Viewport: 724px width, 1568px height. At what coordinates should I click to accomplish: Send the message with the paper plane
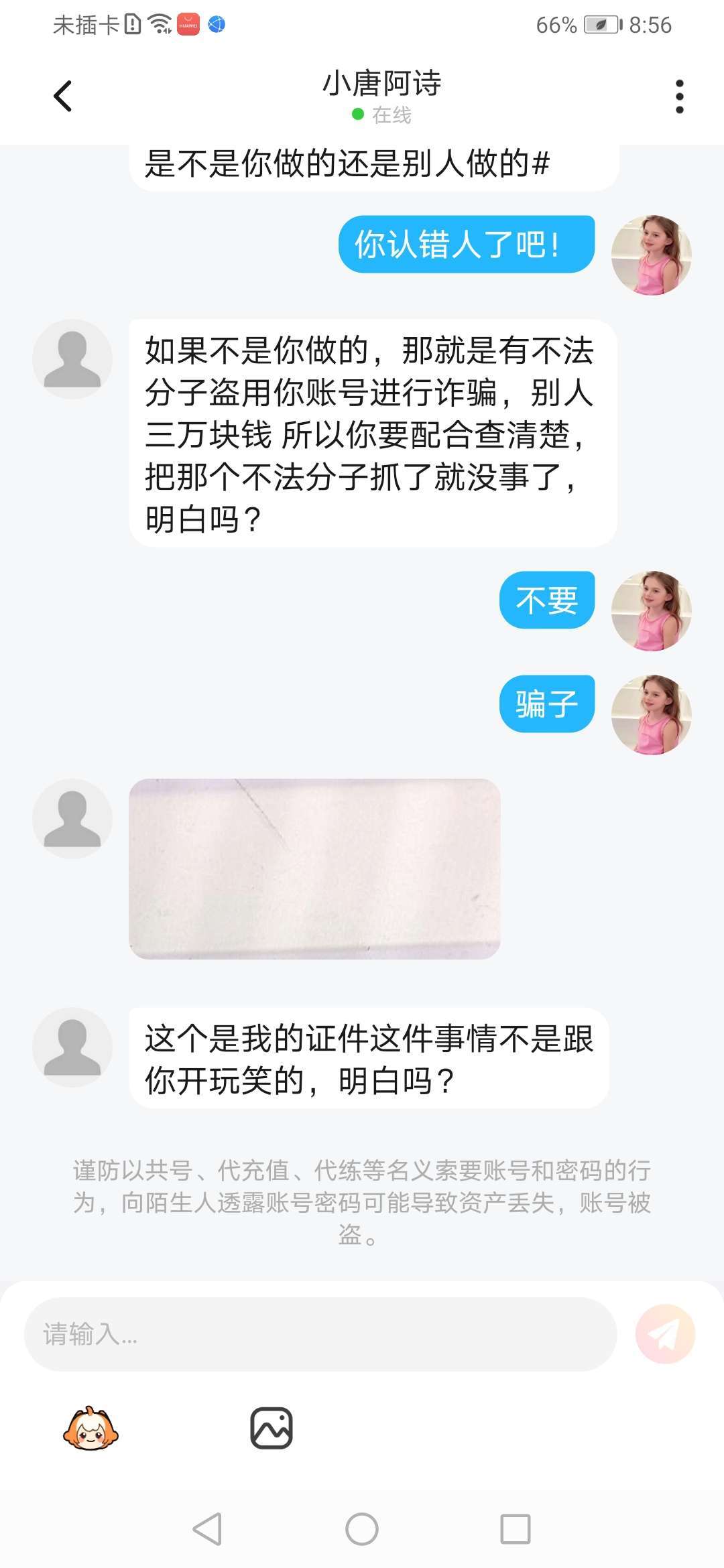pyautogui.click(x=665, y=1334)
